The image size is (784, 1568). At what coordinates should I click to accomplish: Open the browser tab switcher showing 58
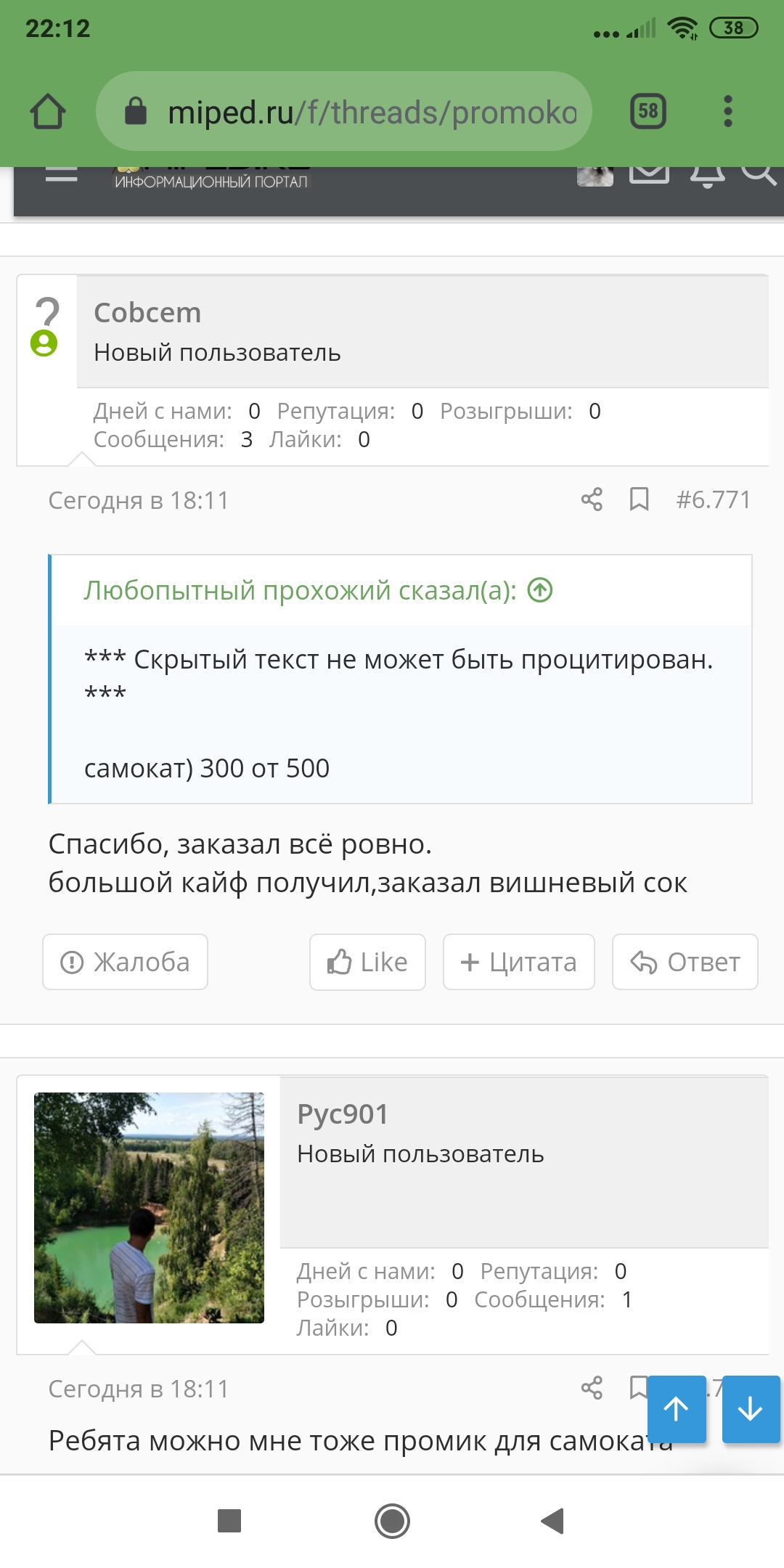[x=648, y=111]
